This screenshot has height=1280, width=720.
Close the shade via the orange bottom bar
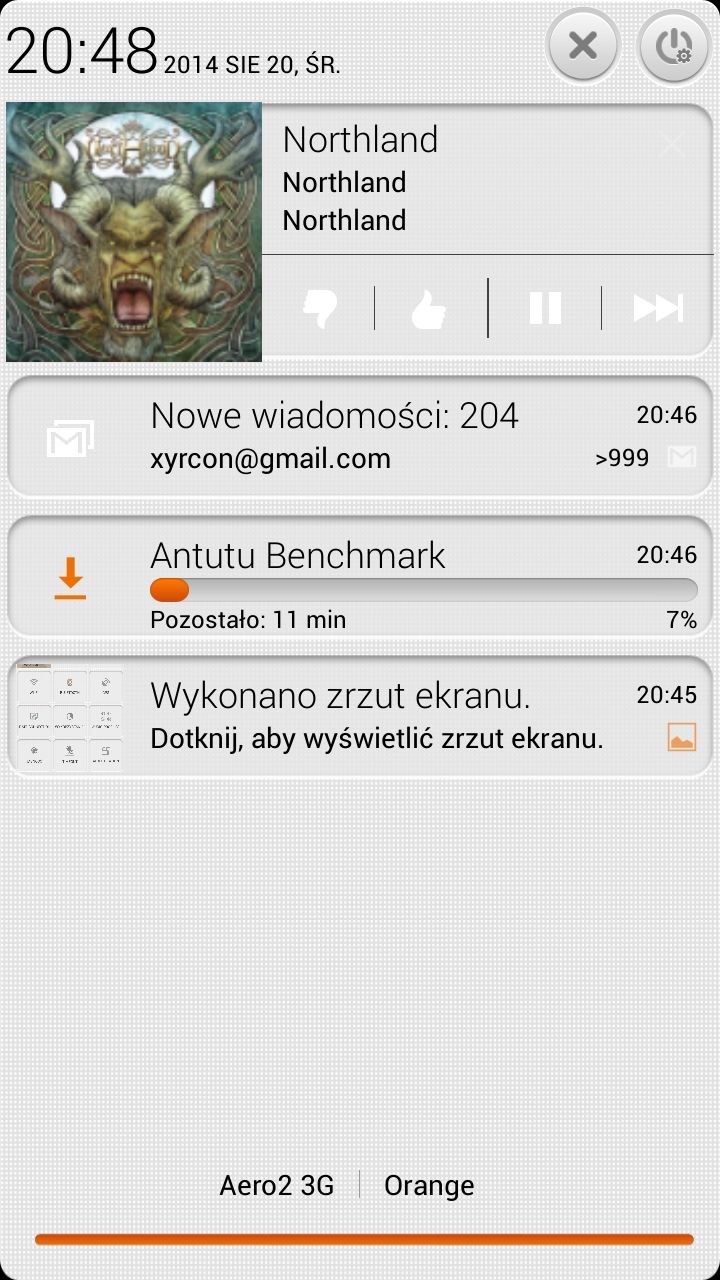pos(364,1239)
